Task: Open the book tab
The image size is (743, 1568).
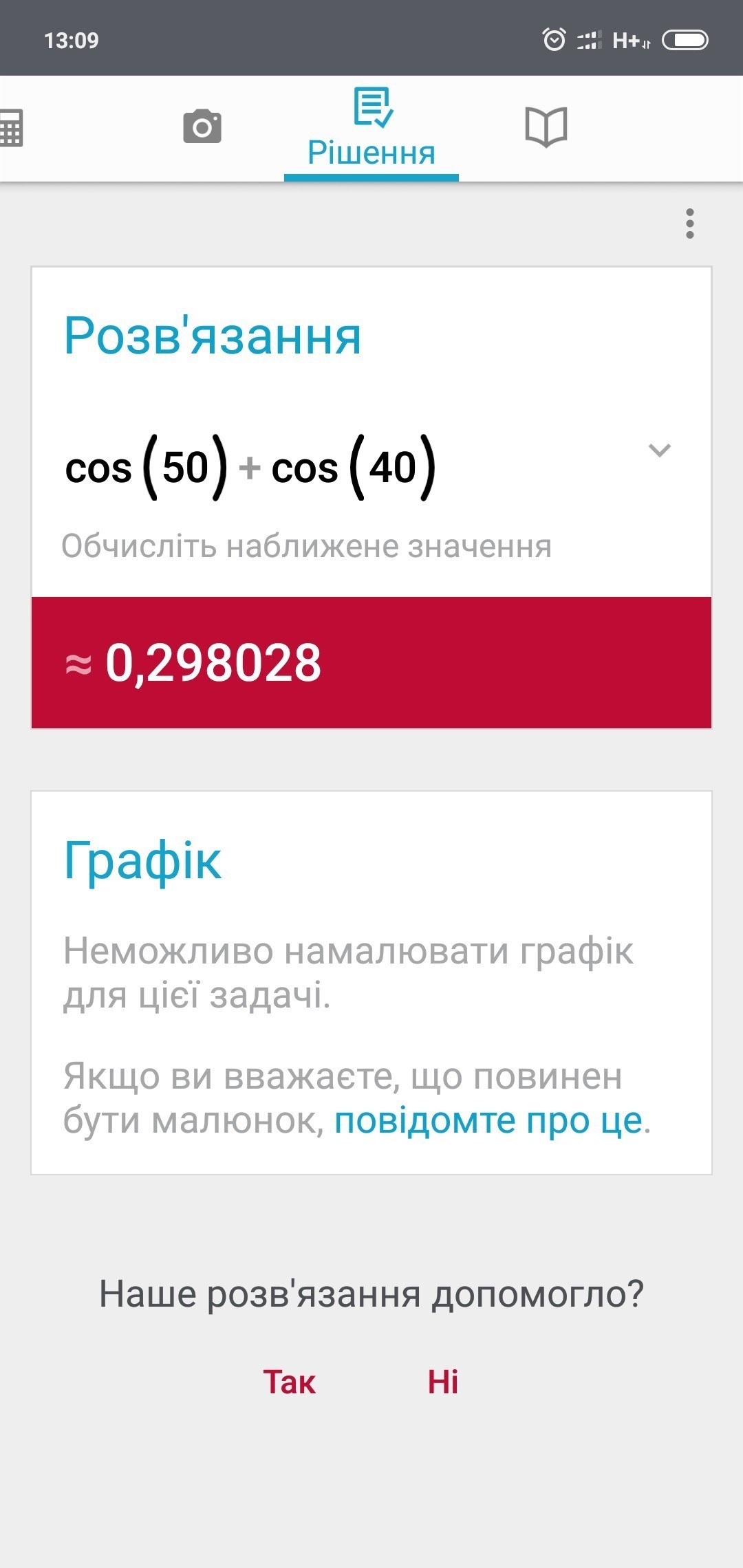Action: click(546, 127)
